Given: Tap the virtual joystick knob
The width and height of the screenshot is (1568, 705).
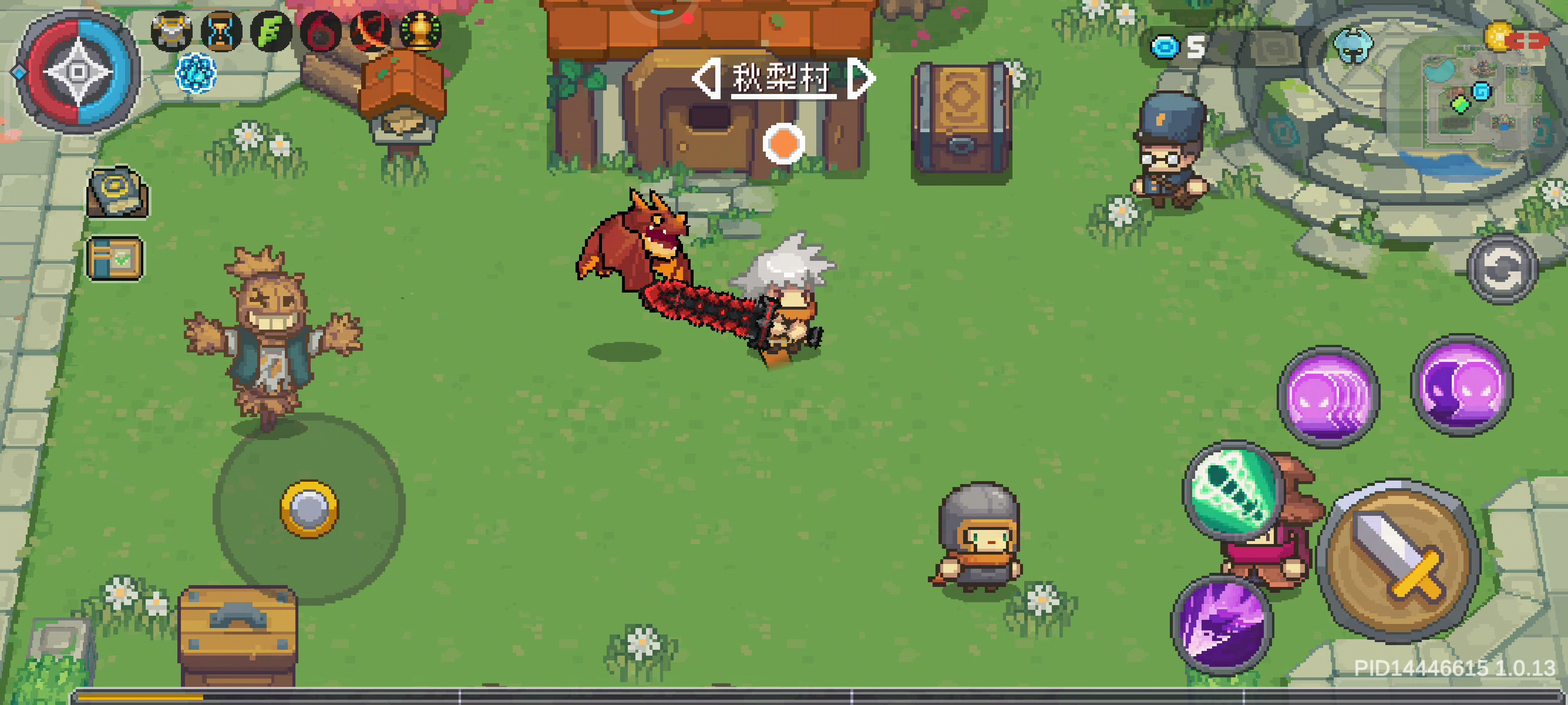Looking at the screenshot, I should [309, 509].
